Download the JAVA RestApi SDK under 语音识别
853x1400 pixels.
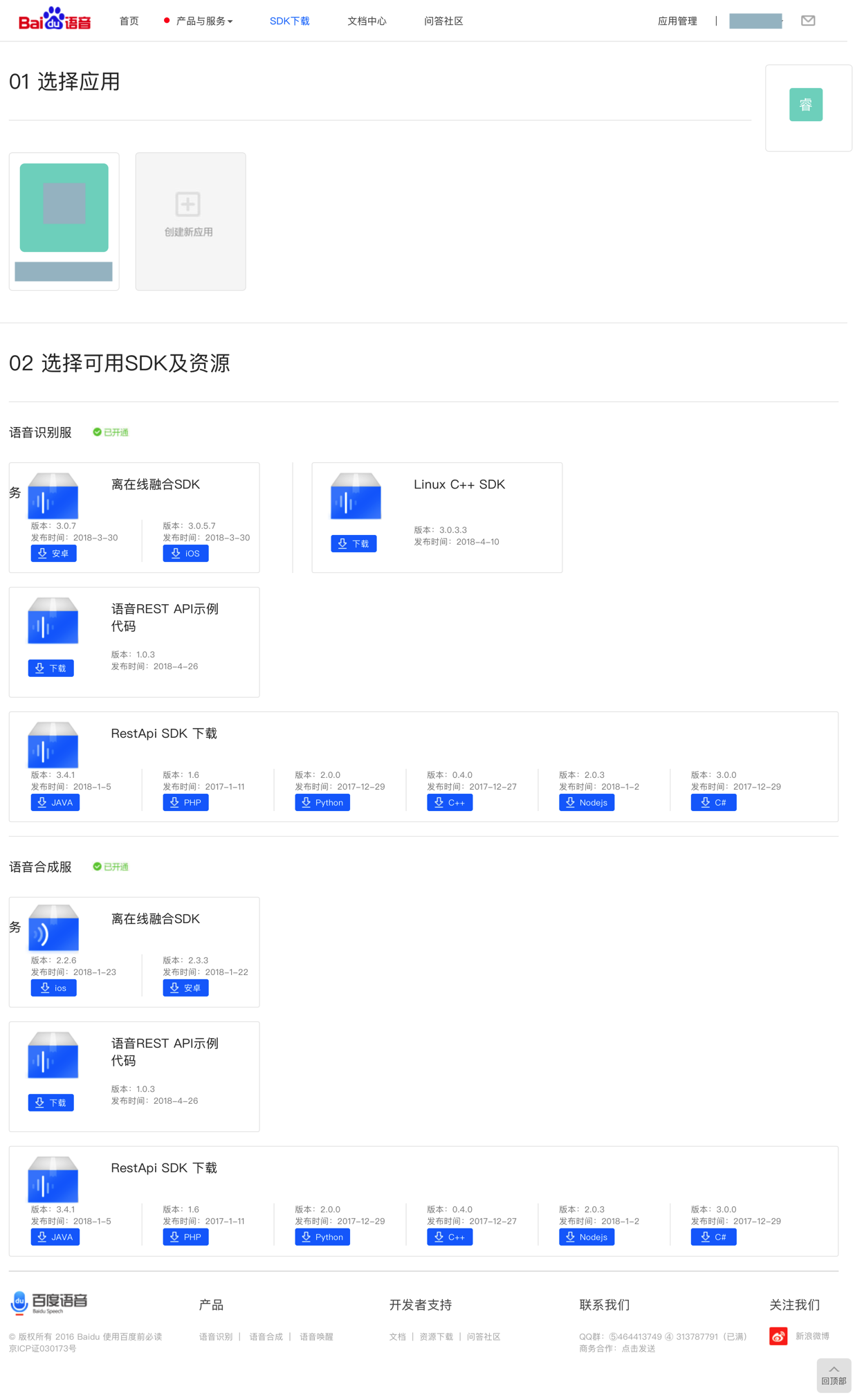55,803
